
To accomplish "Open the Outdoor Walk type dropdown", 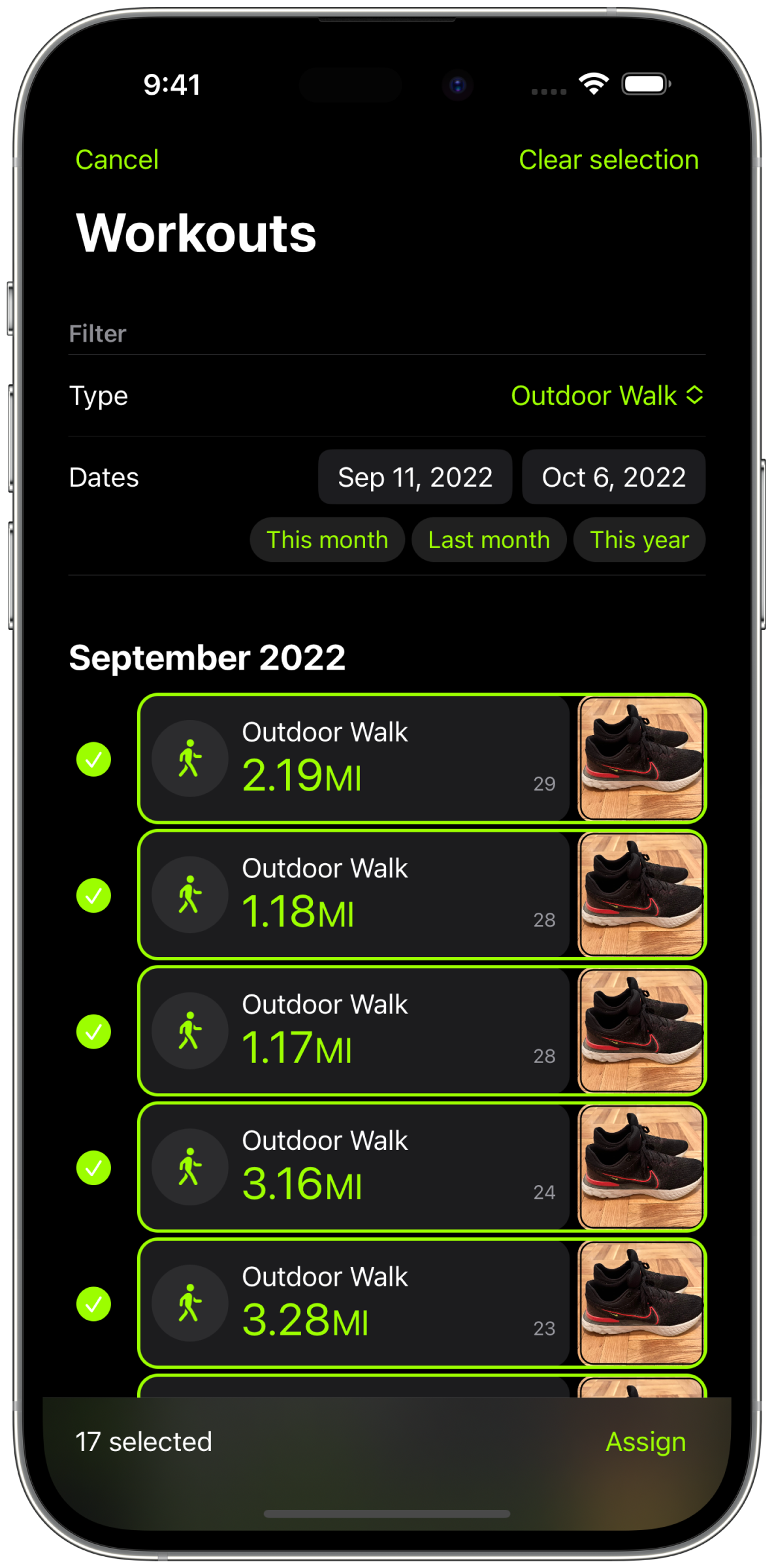I will pyautogui.click(x=607, y=396).
